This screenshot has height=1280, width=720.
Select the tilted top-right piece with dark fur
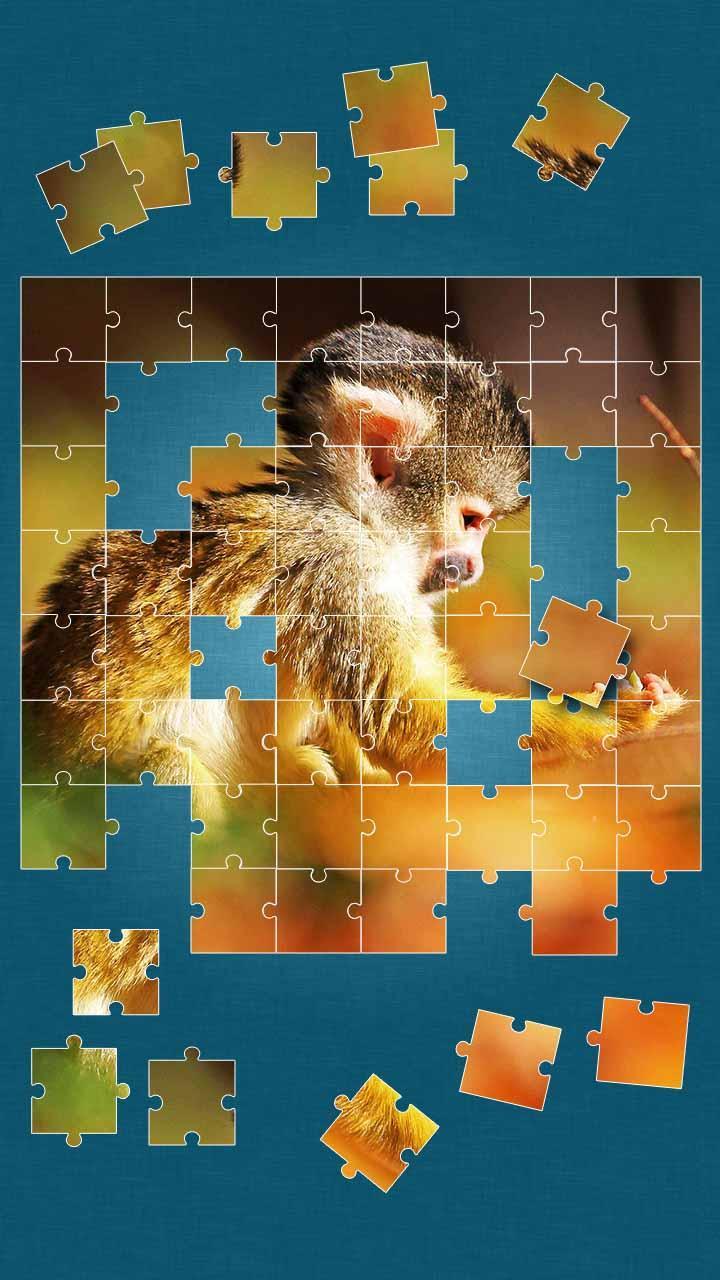(x=572, y=129)
